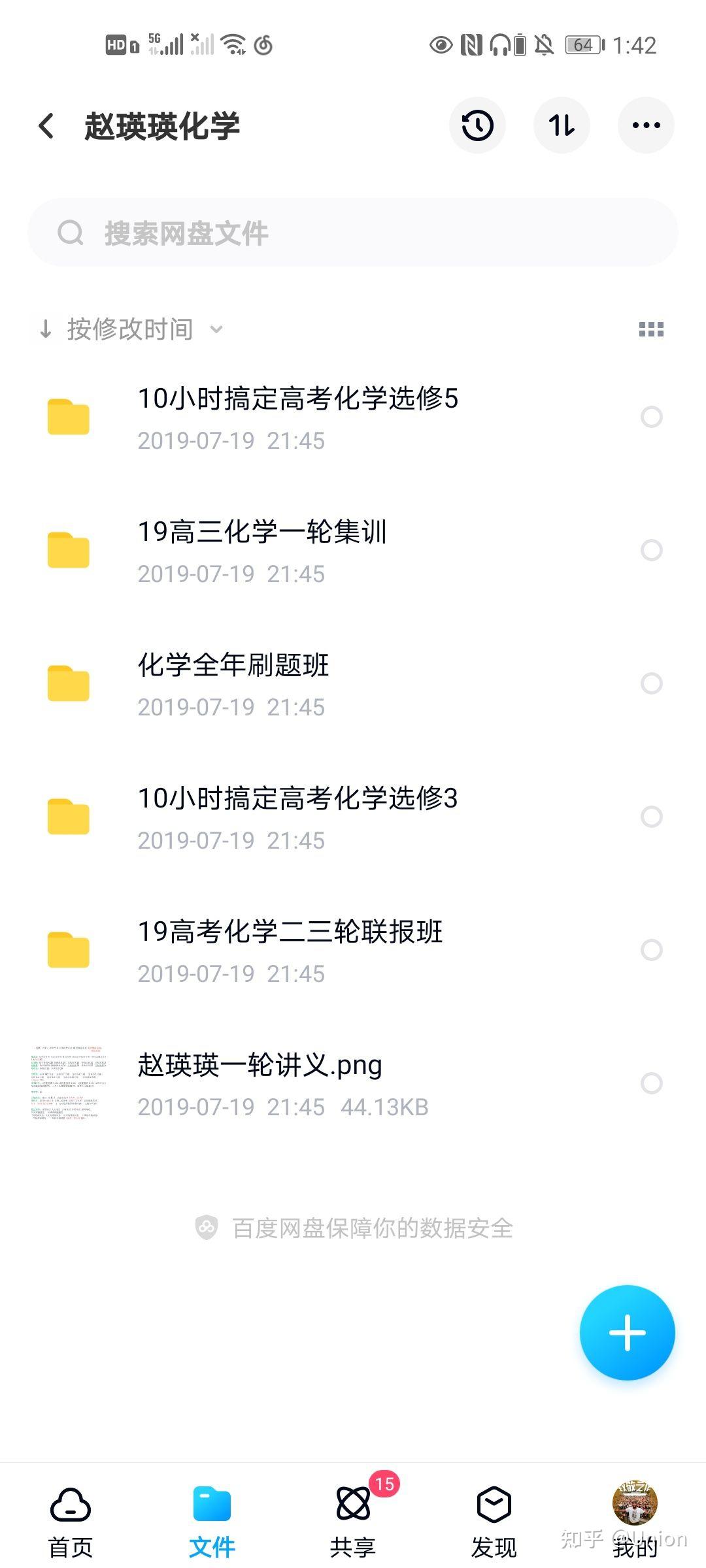The image size is (706, 1568).
Task: Open folder 19高三化学一轮集训
Action: [x=353, y=551]
